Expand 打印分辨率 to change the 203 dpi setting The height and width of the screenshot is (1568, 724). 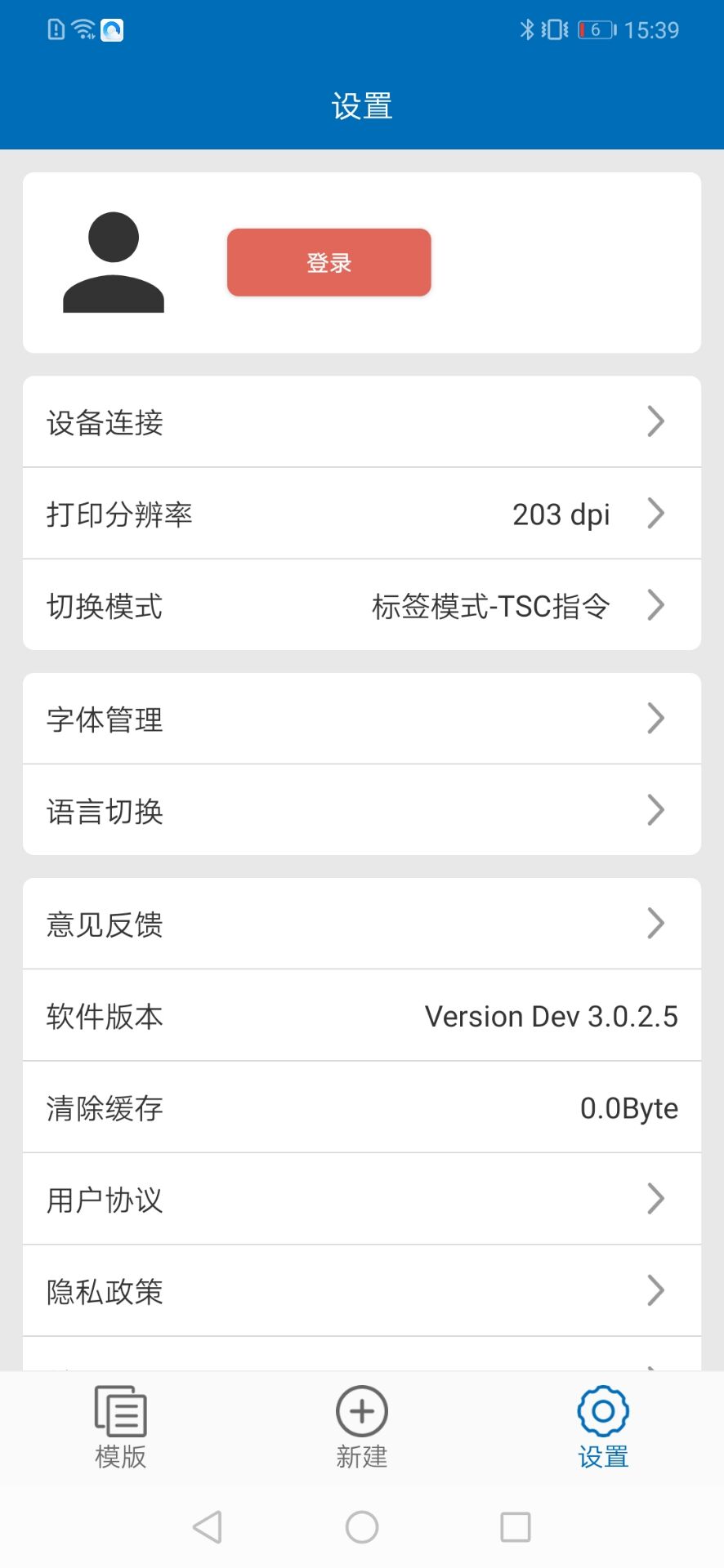[x=362, y=514]
